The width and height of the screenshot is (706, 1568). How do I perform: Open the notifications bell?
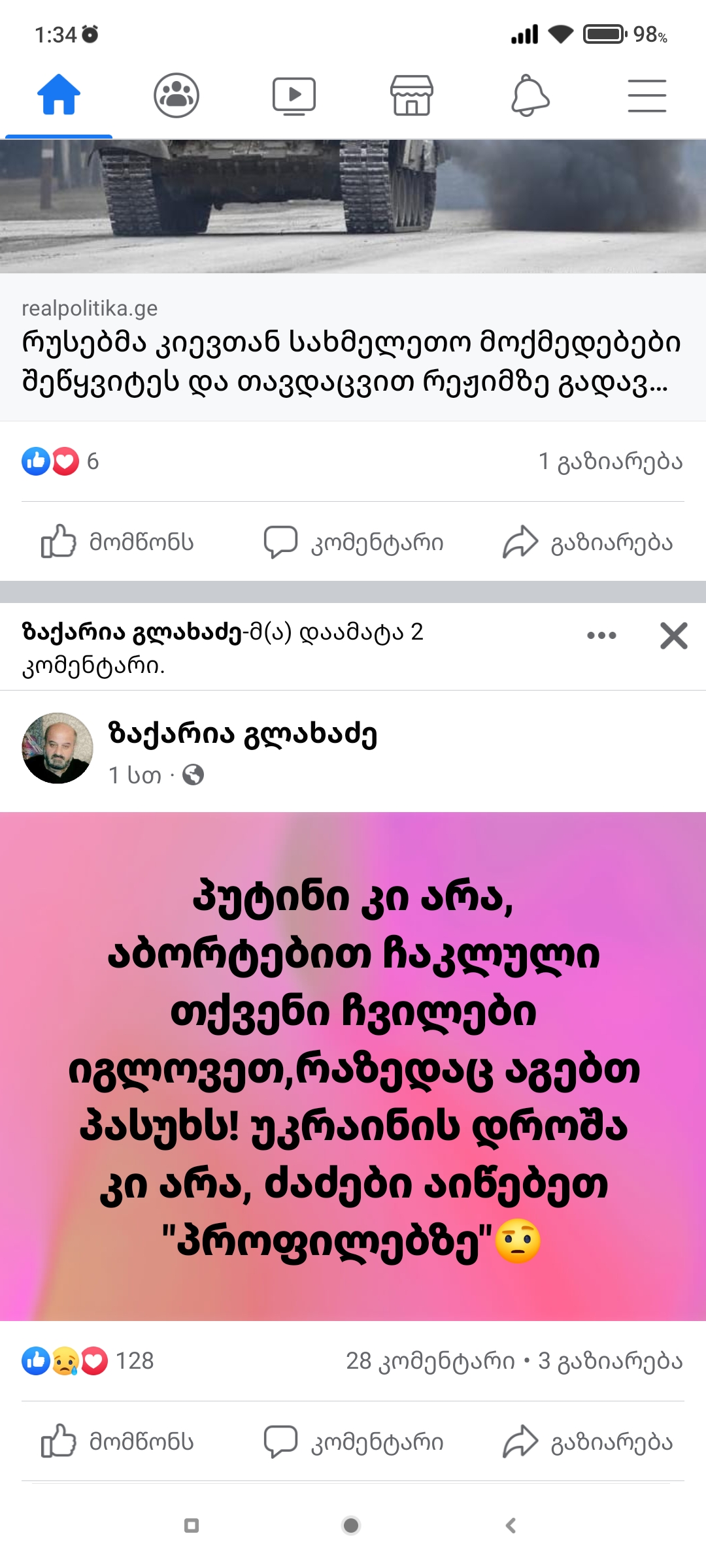point(529,95)
